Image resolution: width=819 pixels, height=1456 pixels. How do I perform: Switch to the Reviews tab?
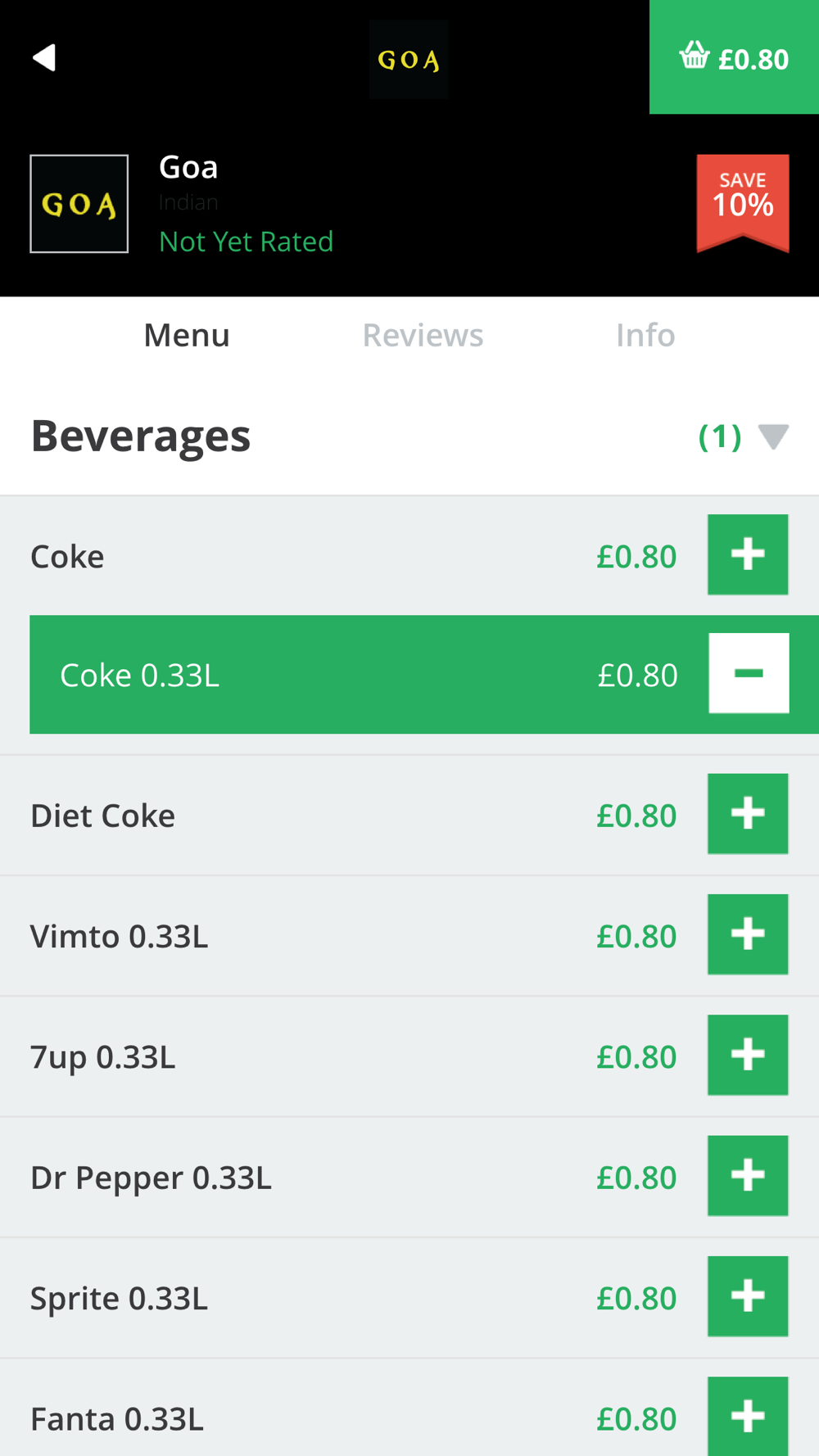pos(423,335)
